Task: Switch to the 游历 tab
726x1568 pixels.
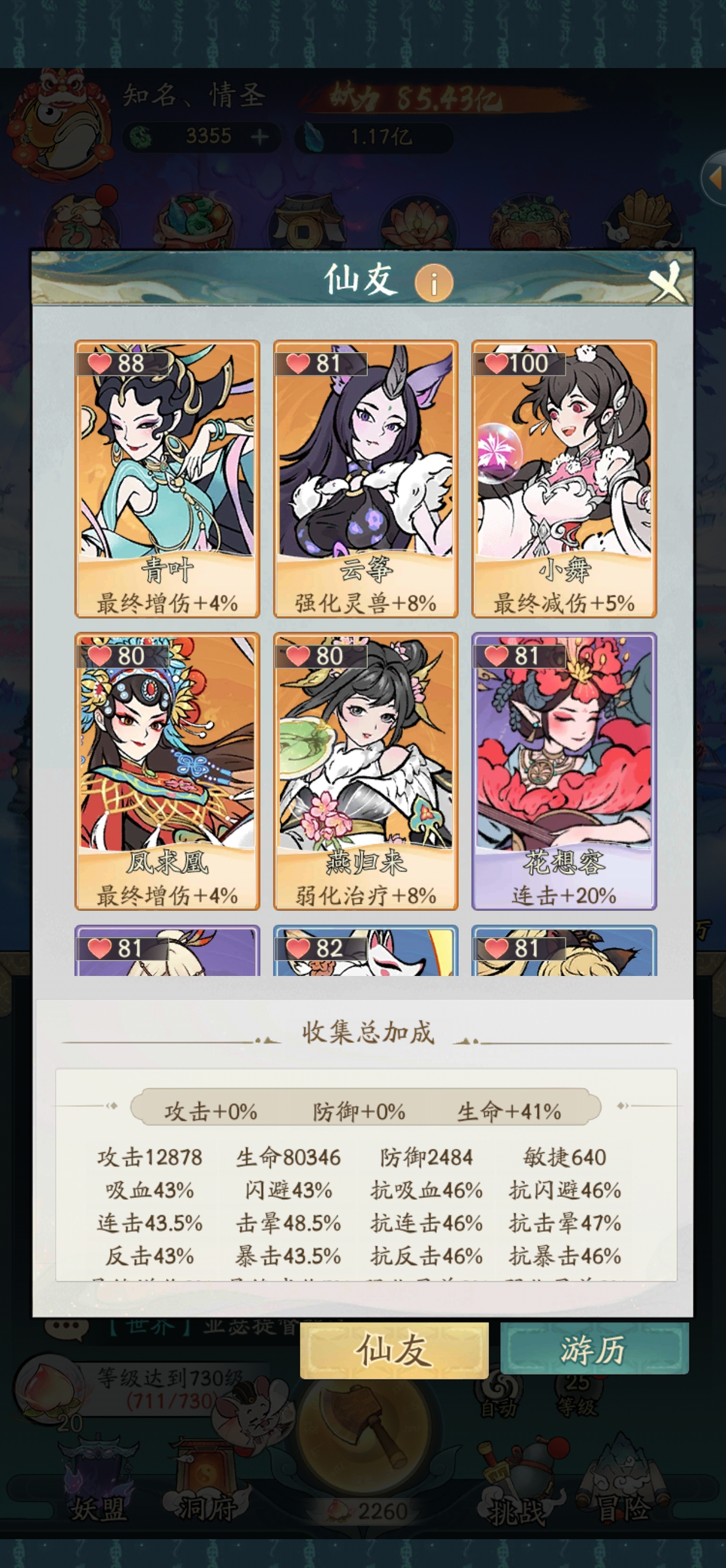Action: coord(594,1350)
